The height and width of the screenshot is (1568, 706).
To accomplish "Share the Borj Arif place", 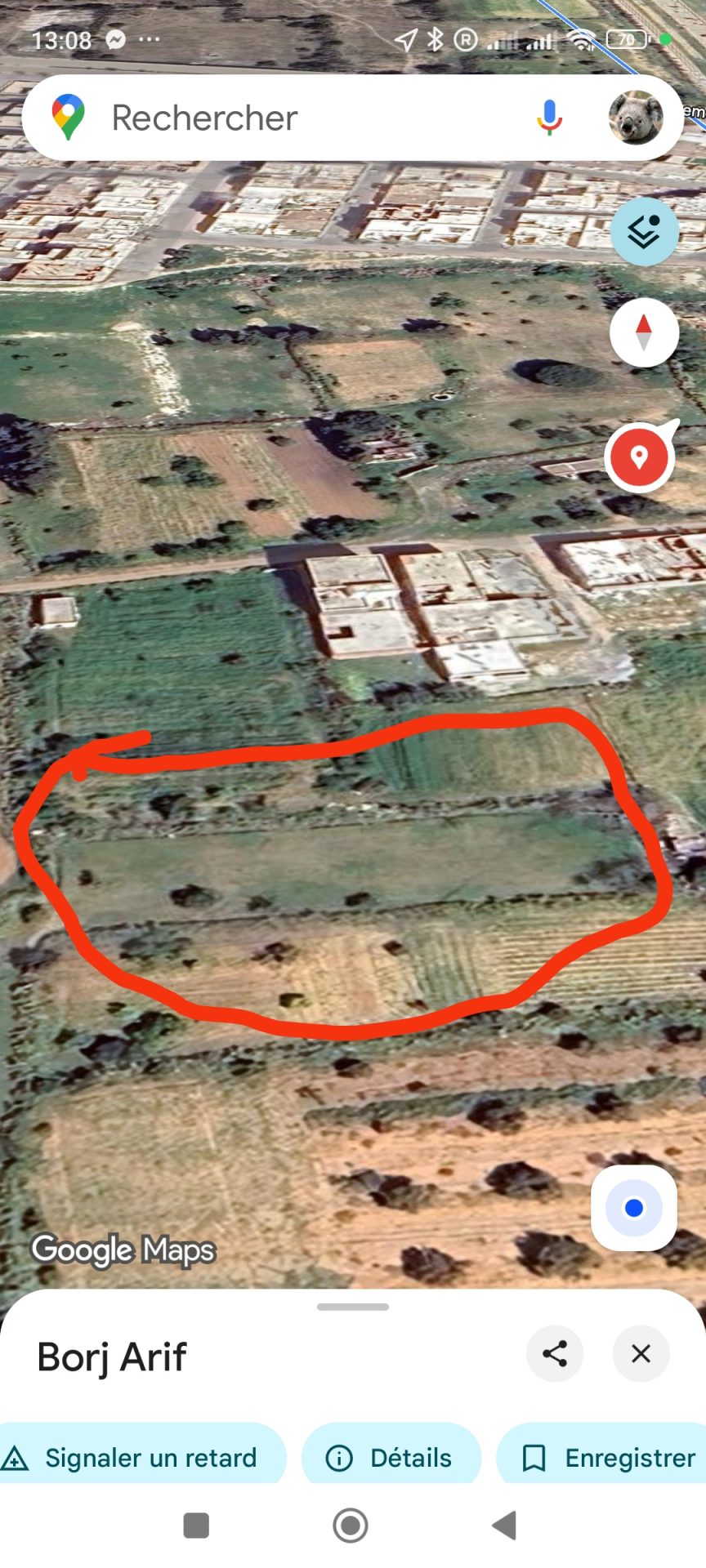I will (555, 1353).
